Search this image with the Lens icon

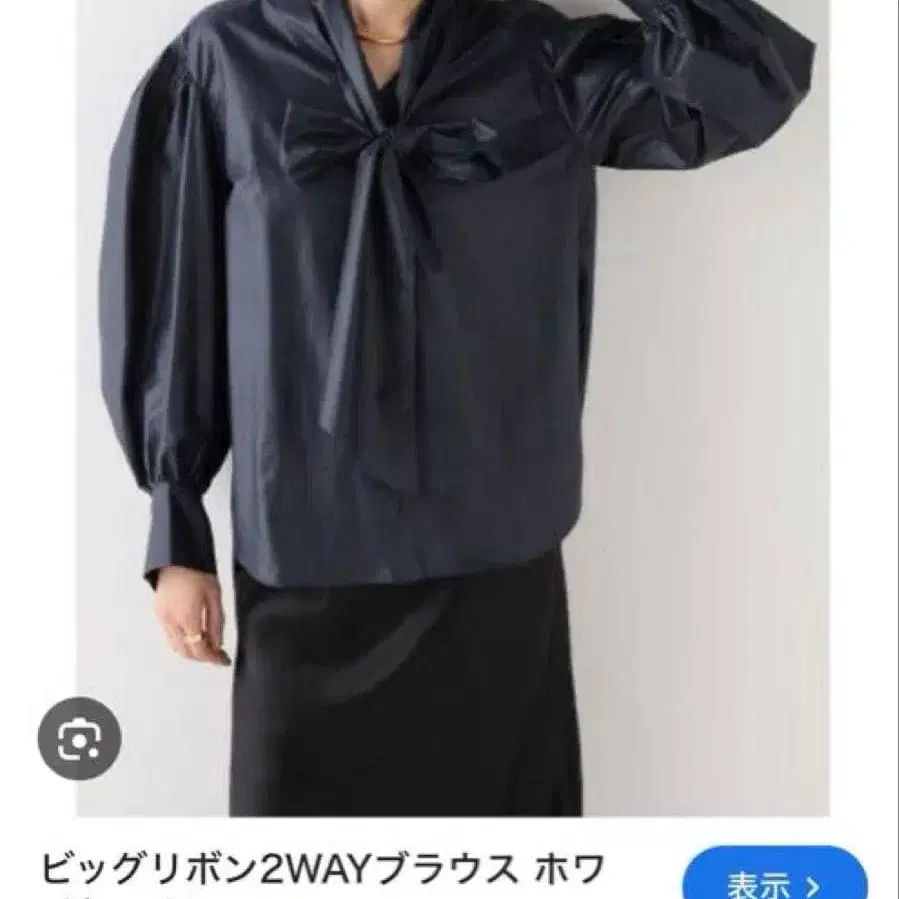pos(80,738)
